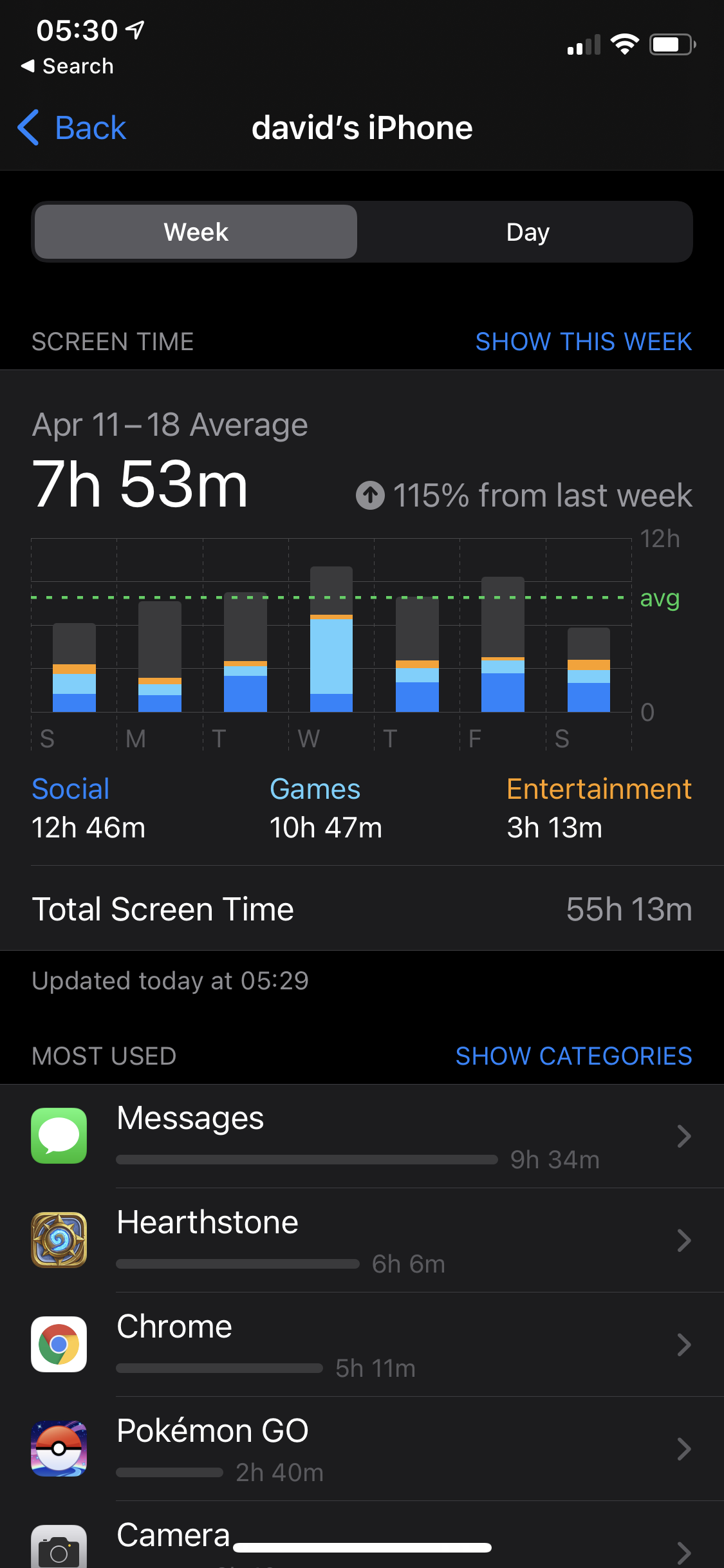Return to Search via status bar link
The width and height of the screenshot is (724, 1568).
[x=68, y=66]
